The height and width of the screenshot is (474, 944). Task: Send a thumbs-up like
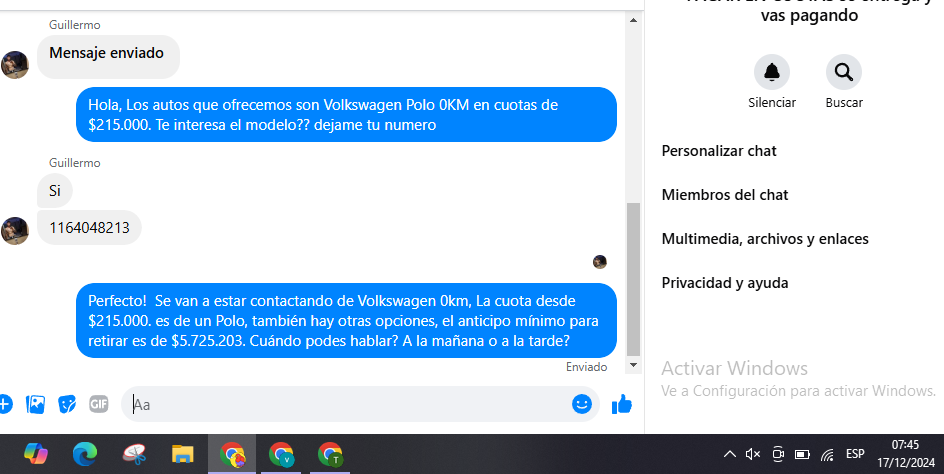622,404
